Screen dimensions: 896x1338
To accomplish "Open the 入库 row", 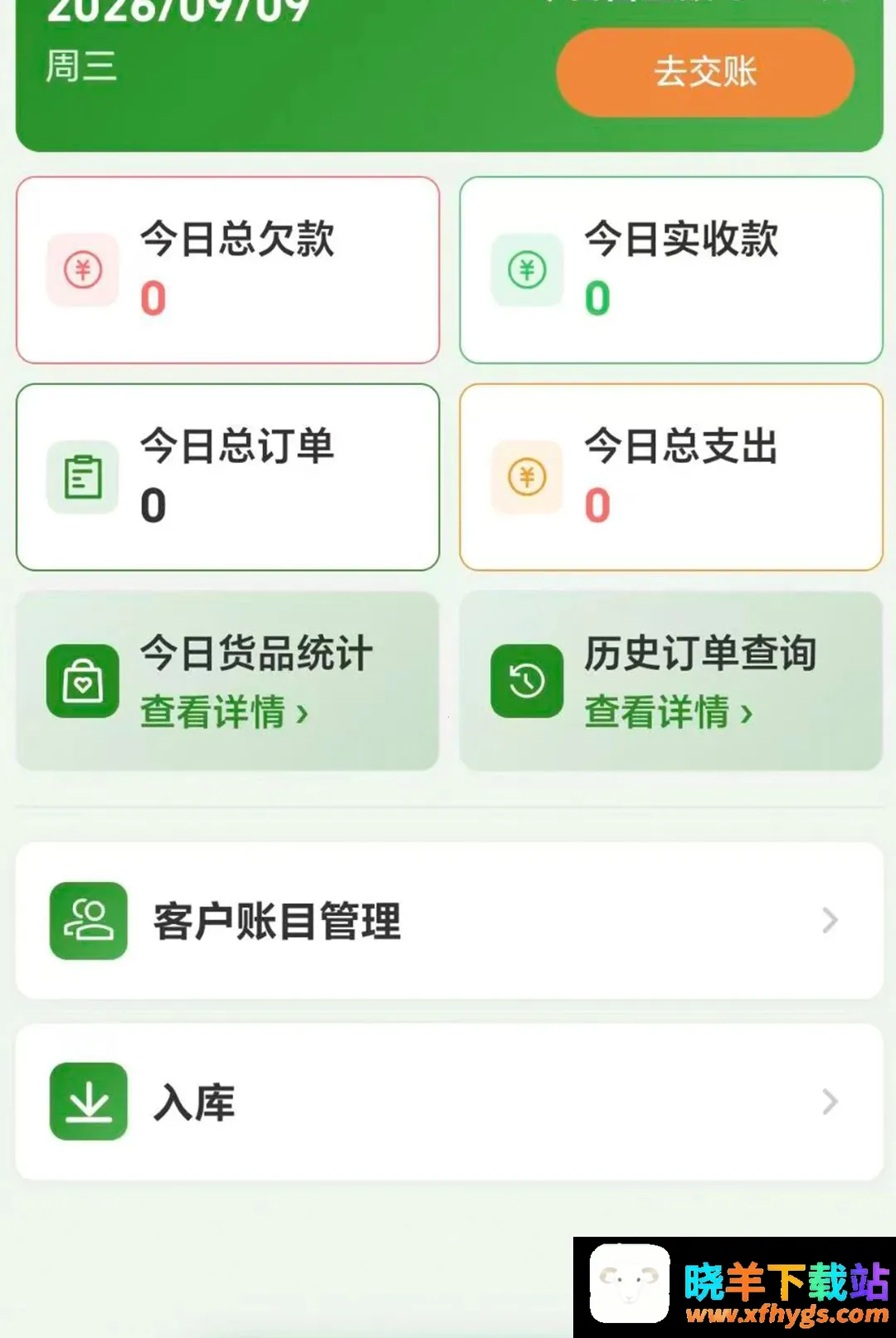I will pos(450,1102).
